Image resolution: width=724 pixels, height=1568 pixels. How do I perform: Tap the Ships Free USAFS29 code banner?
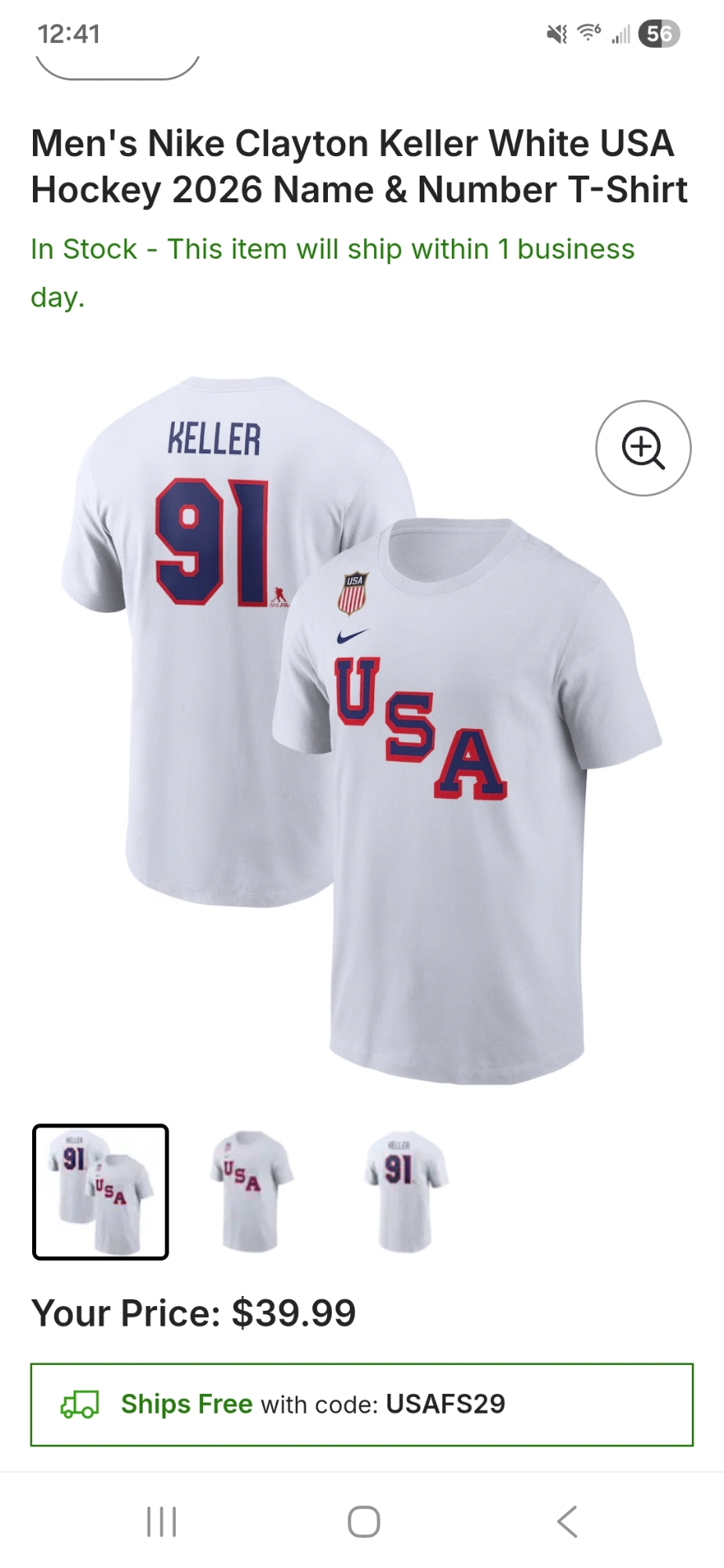[362, 1404]
